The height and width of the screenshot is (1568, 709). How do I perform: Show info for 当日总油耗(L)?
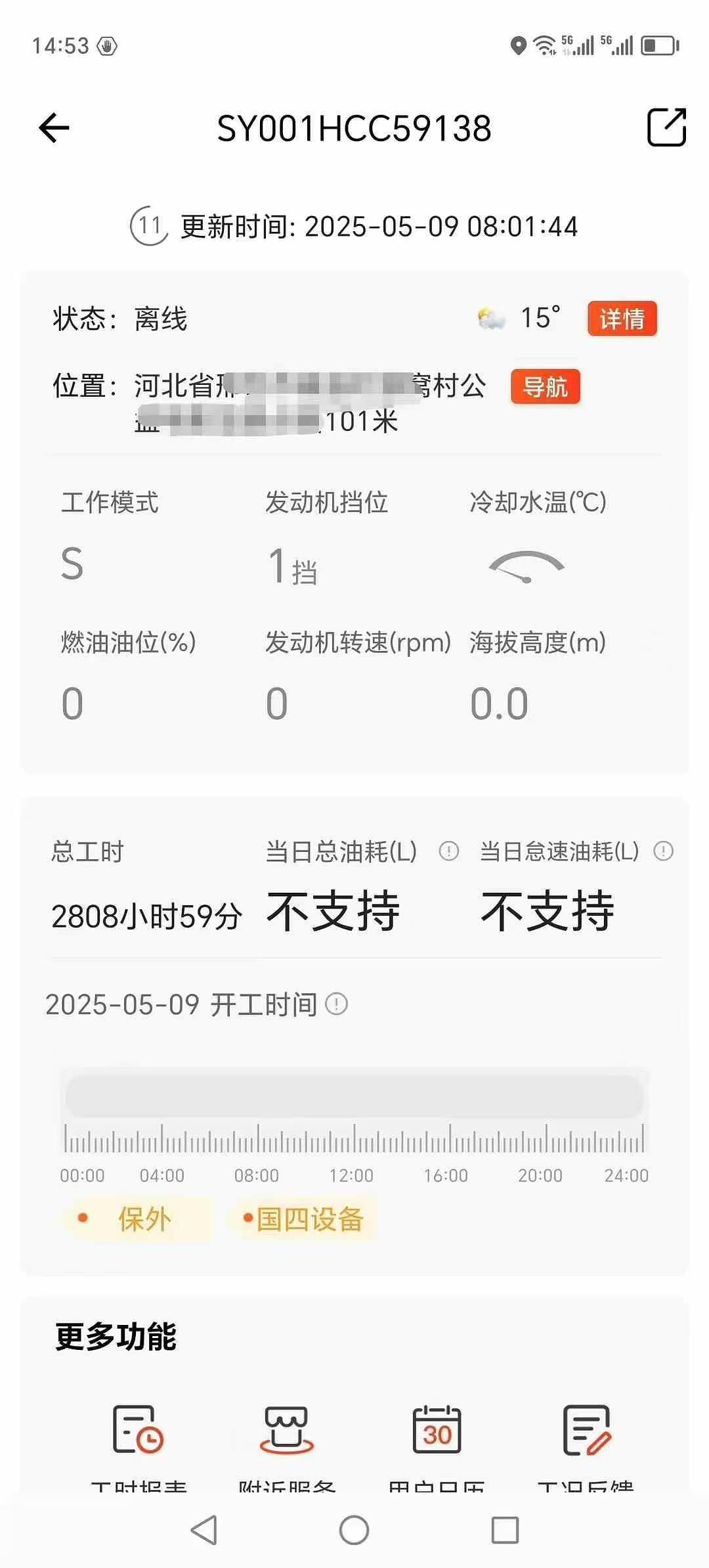tap(449, 851)
